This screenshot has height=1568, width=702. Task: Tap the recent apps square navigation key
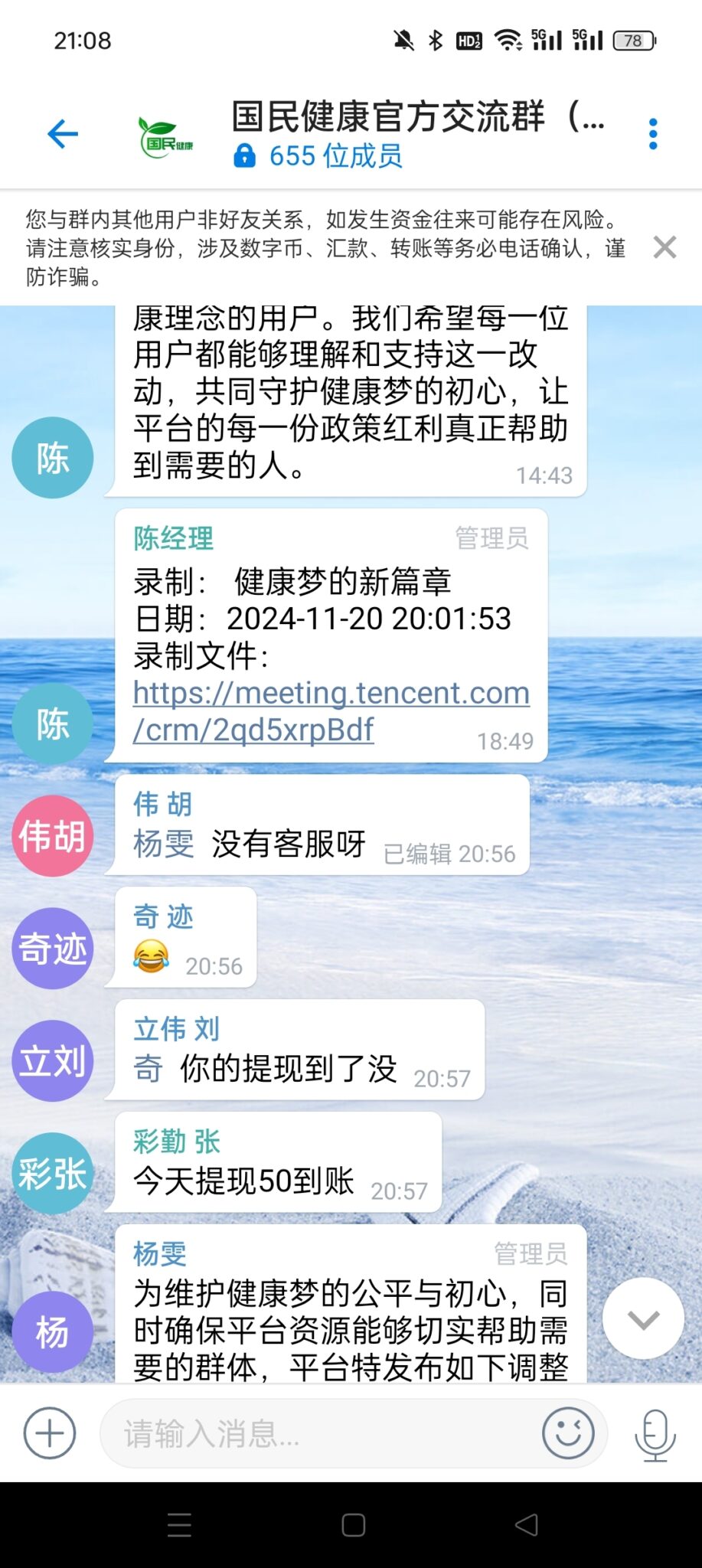coord(179,1525)
